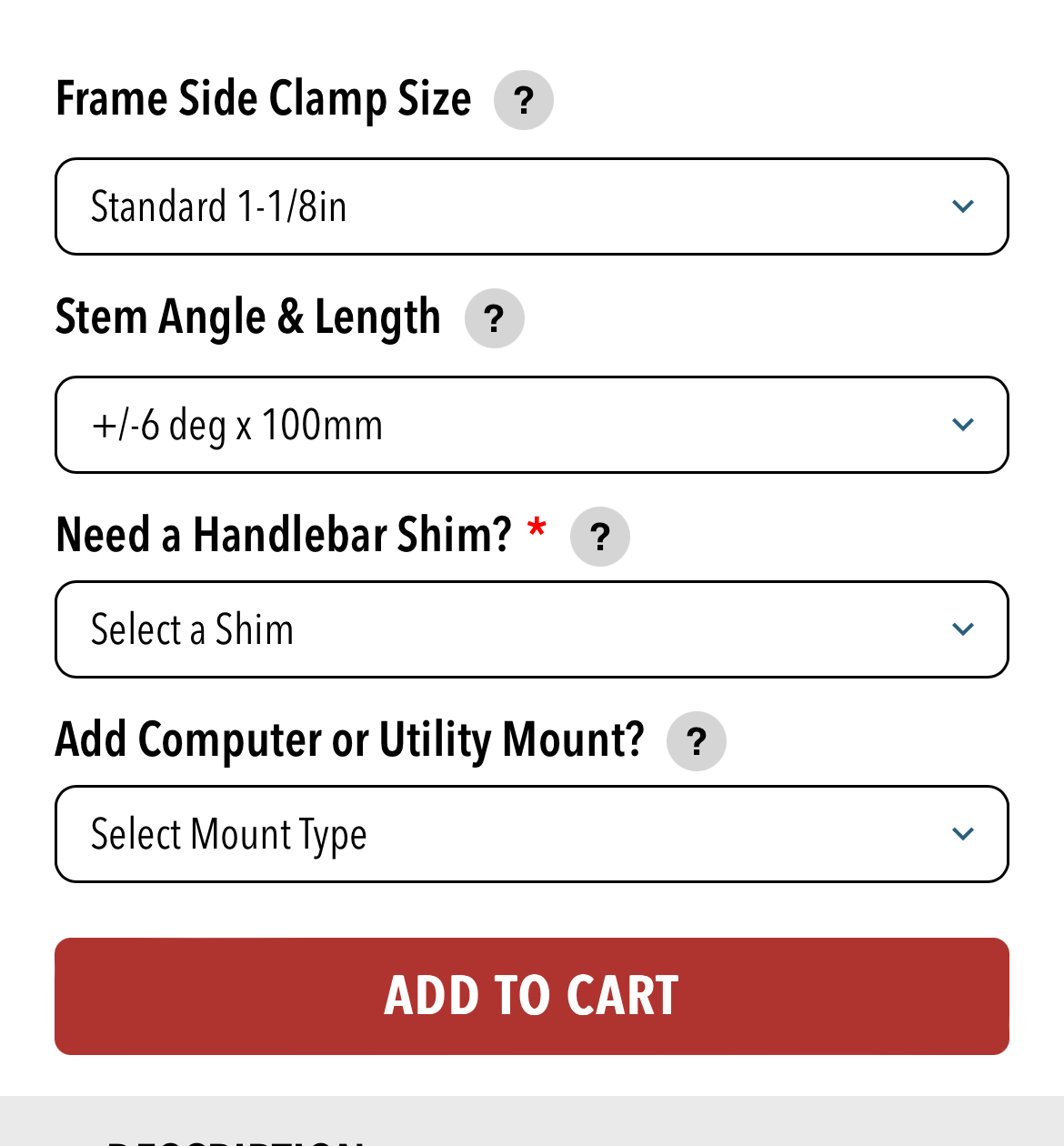Open the Select Mount Type dropdown
The width and height of the screenshot is (1064, 1146).
[531, 834]
